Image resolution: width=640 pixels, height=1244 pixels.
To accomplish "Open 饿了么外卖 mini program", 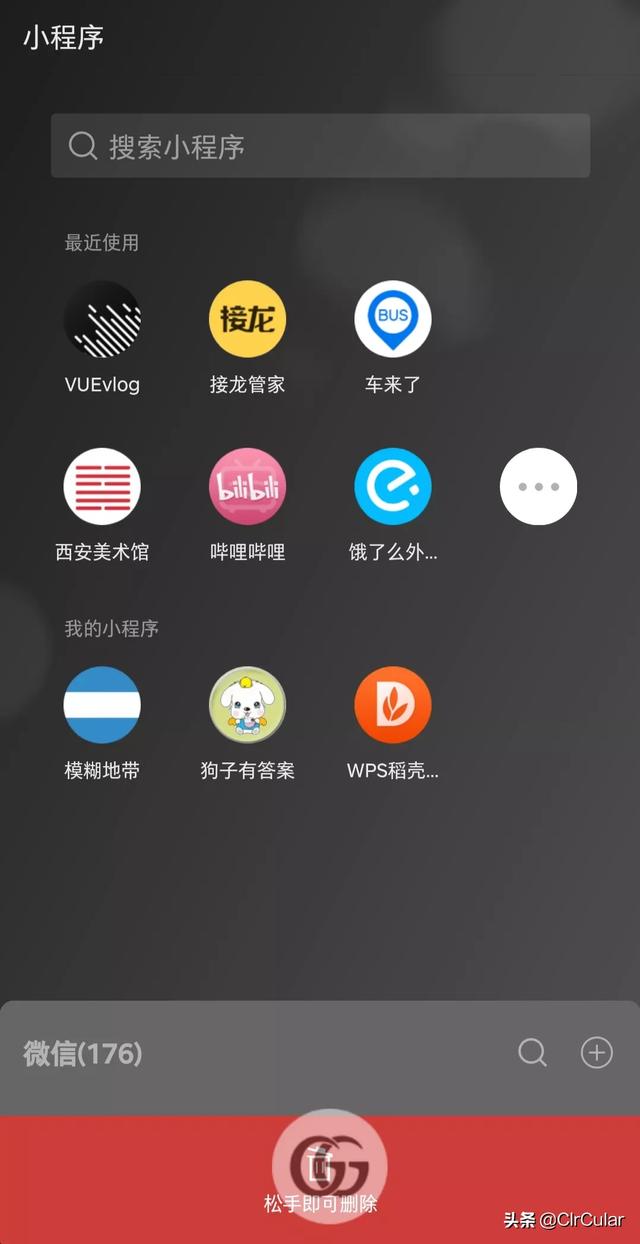I will pos(393,487).
